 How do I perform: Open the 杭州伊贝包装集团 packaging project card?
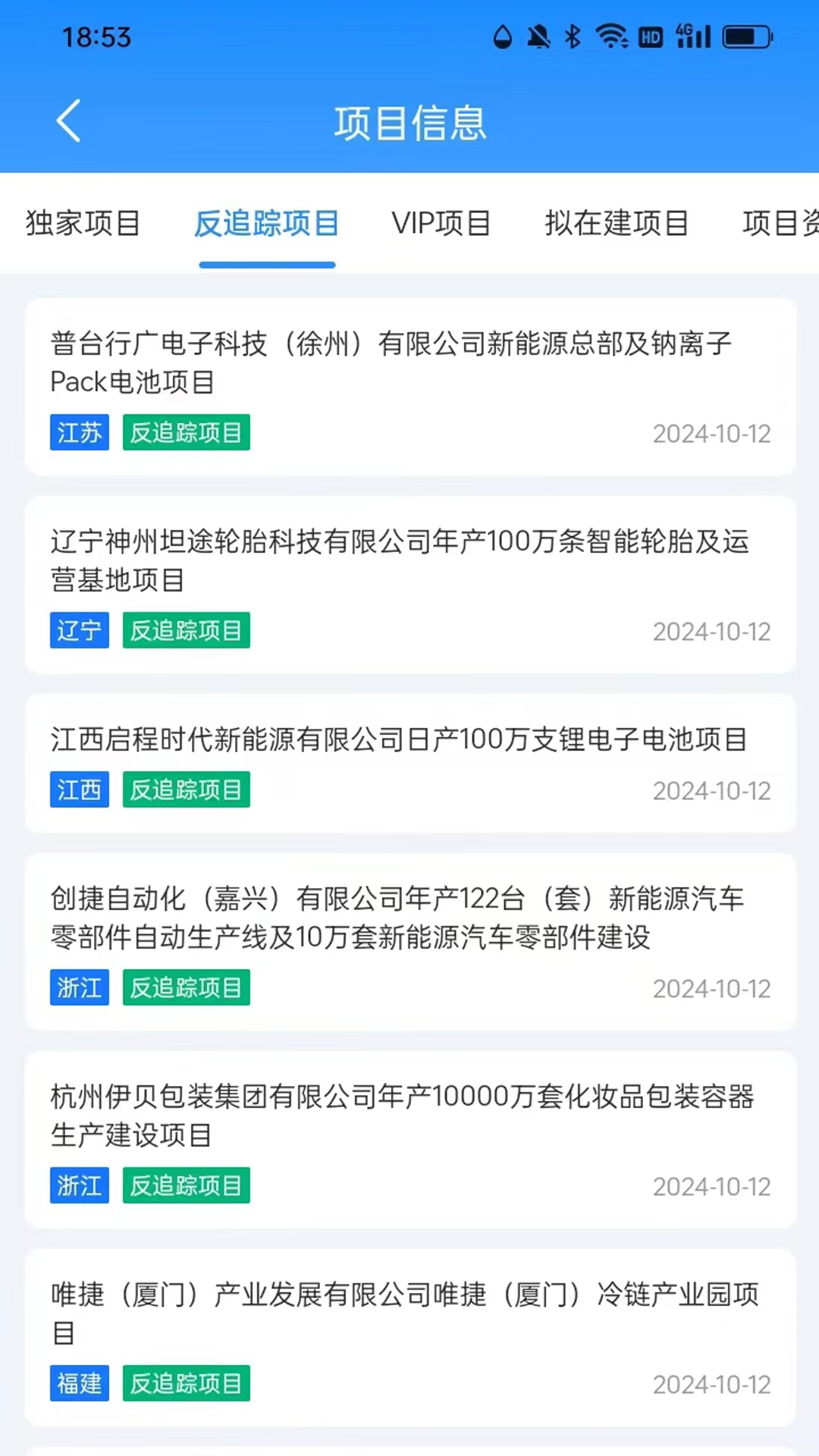(x=409, y=1115)
